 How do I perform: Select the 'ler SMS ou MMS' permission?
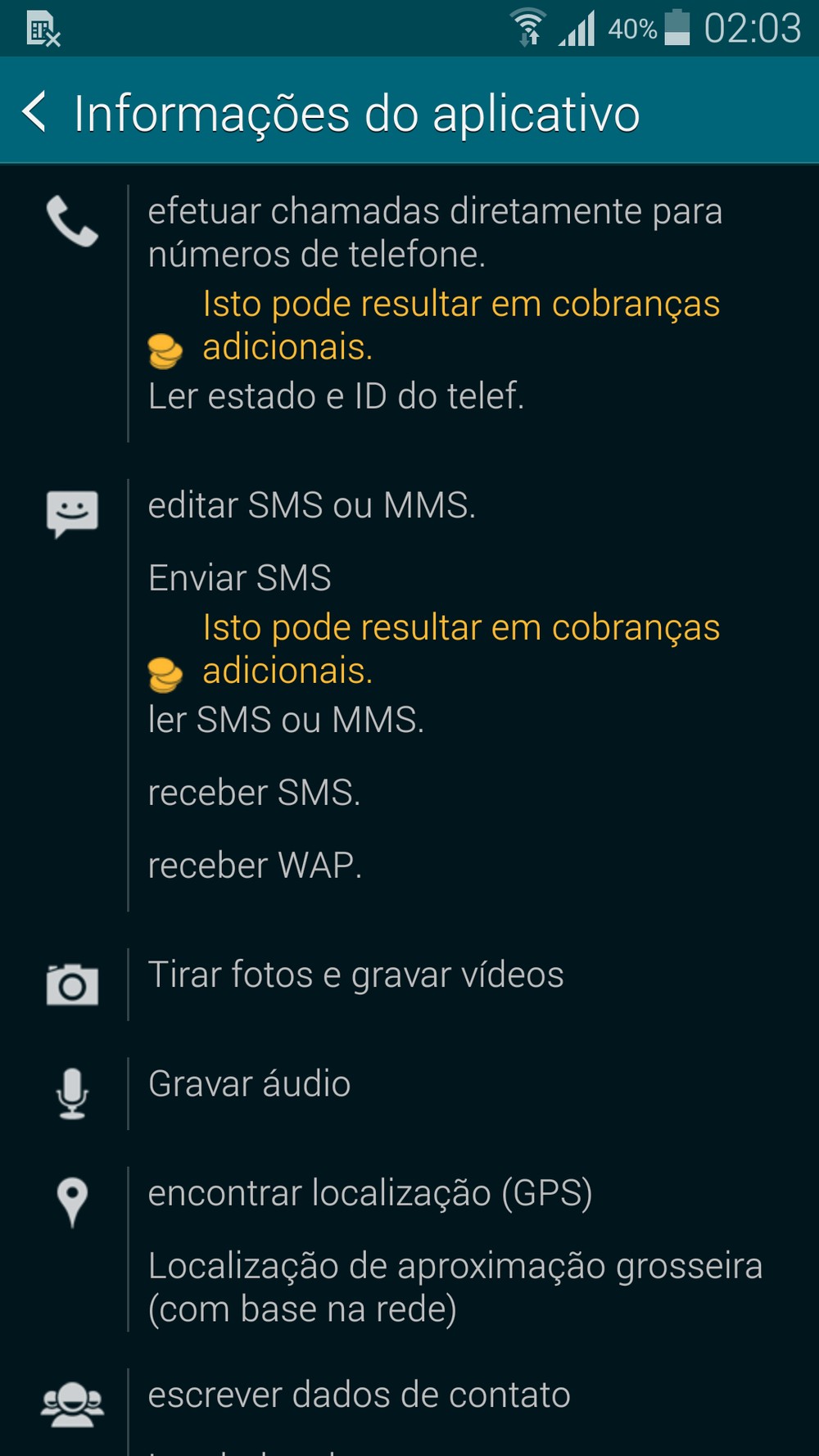[x=286, y=720]
